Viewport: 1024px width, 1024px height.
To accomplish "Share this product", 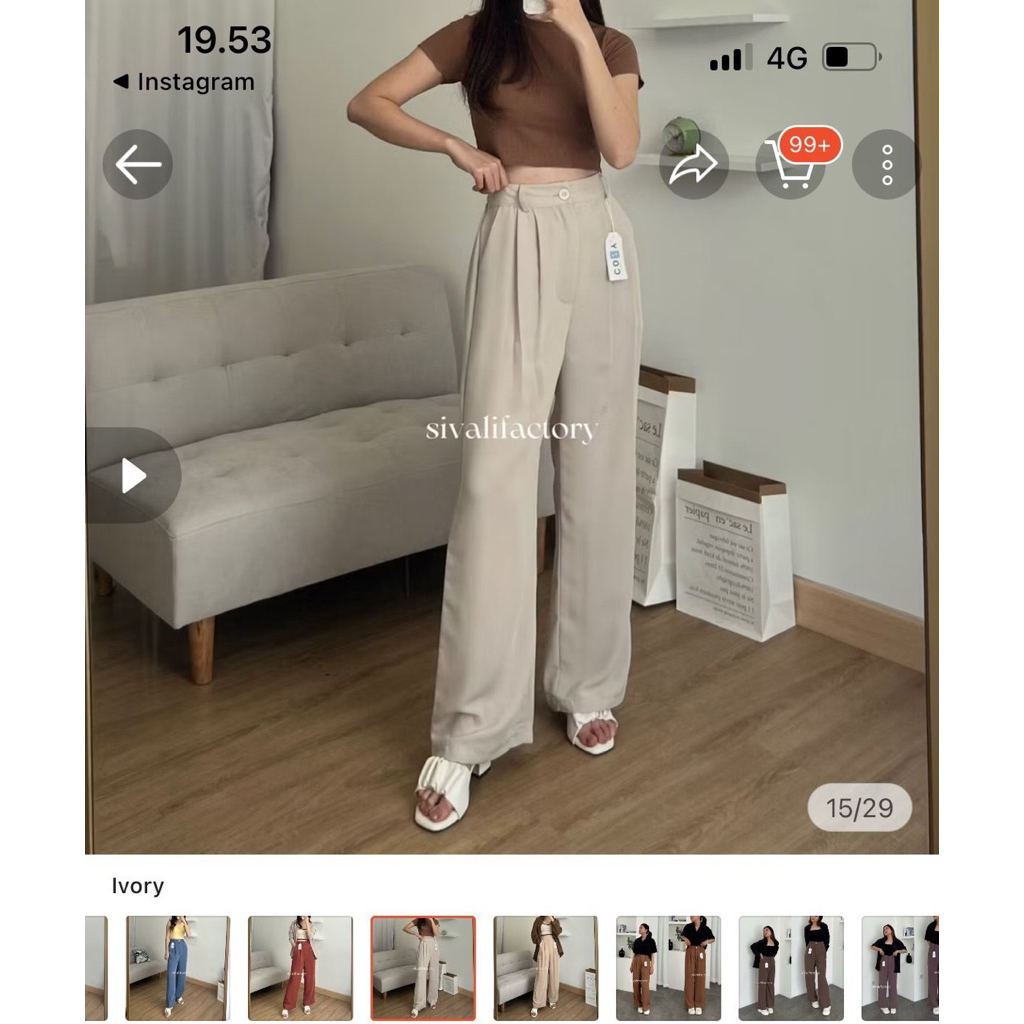I will point(693,165).
